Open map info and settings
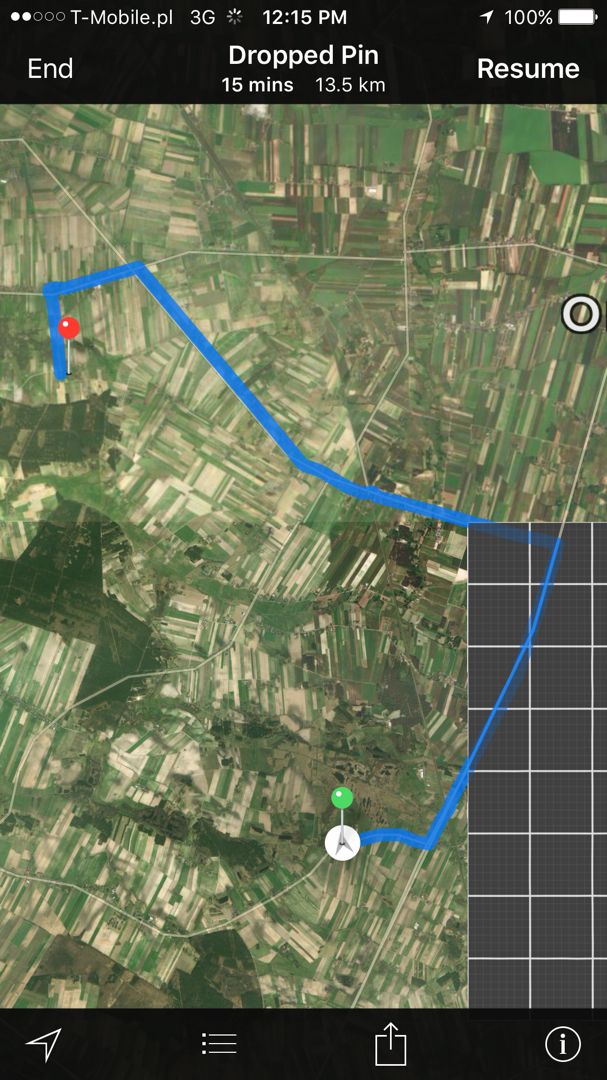 (563, 1044)
